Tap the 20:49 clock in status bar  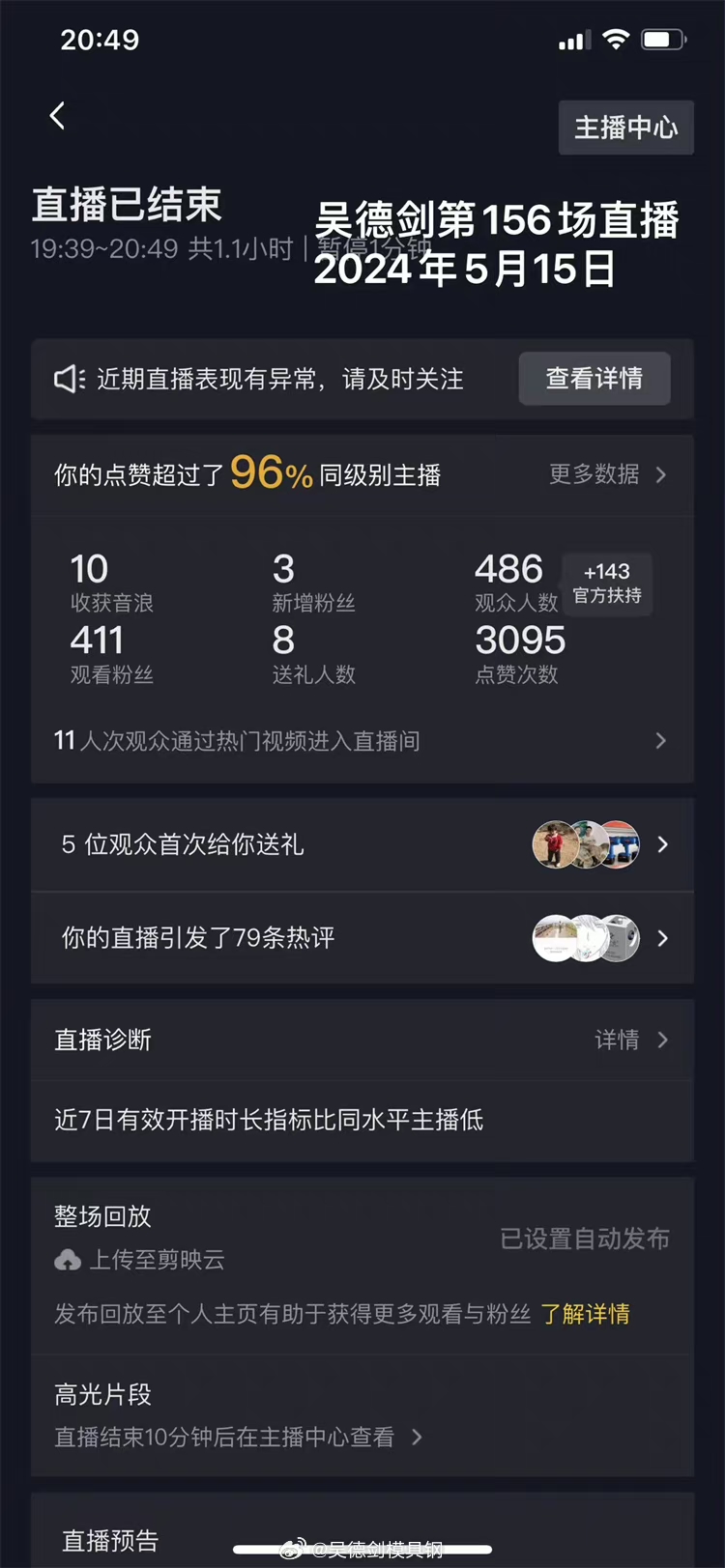pos(99,40)
